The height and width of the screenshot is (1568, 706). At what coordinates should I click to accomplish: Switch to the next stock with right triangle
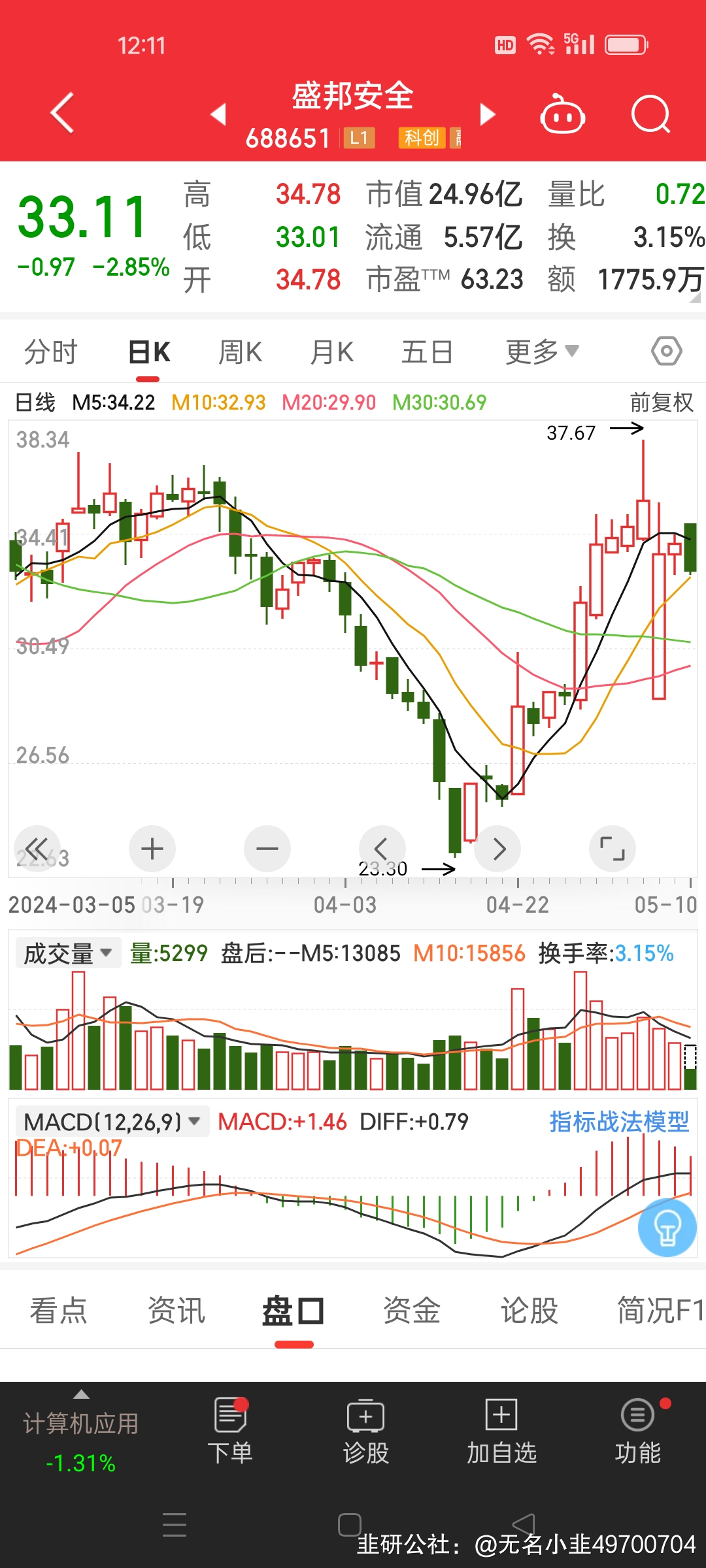pyautogui.click(x=487, y=114)
